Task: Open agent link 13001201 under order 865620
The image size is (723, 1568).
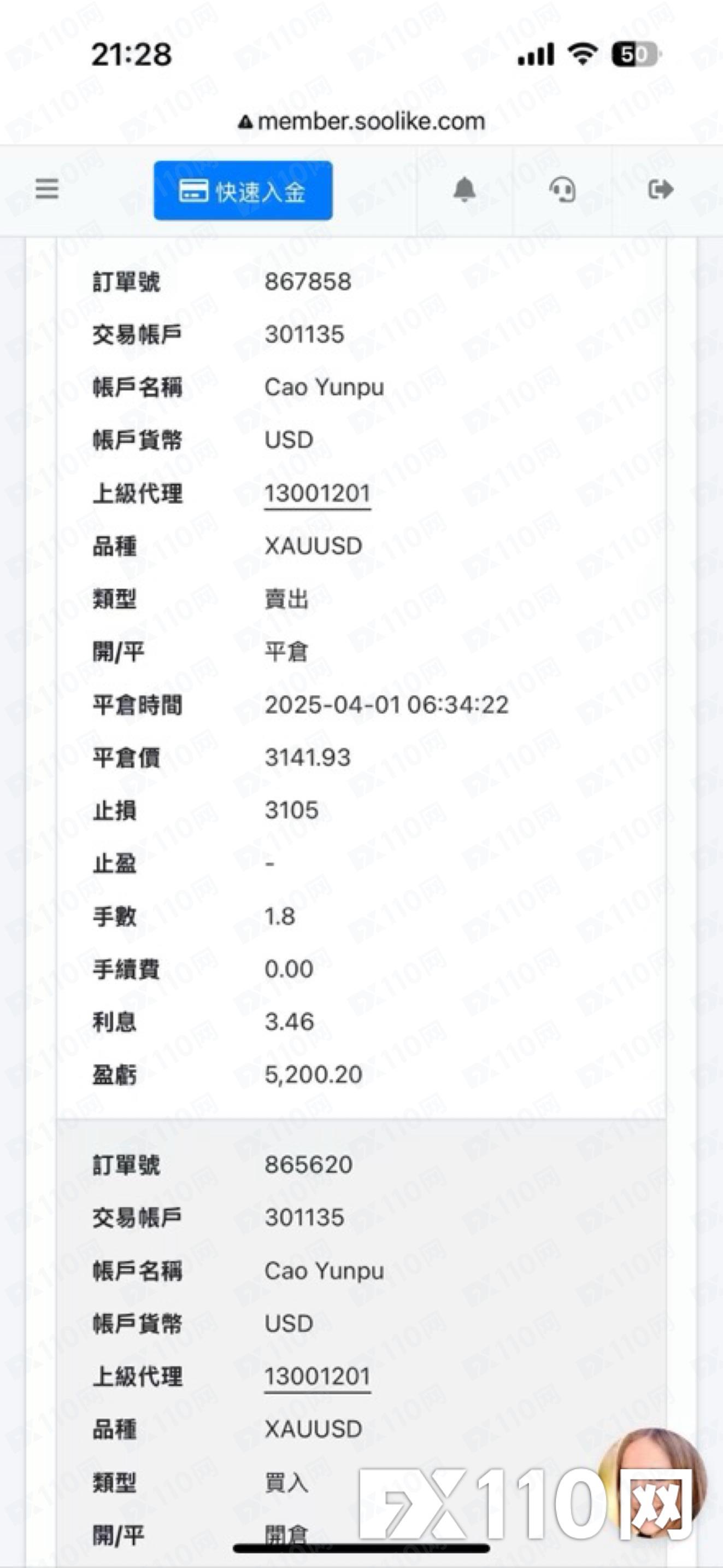Action: click(x=317, y=1378)
